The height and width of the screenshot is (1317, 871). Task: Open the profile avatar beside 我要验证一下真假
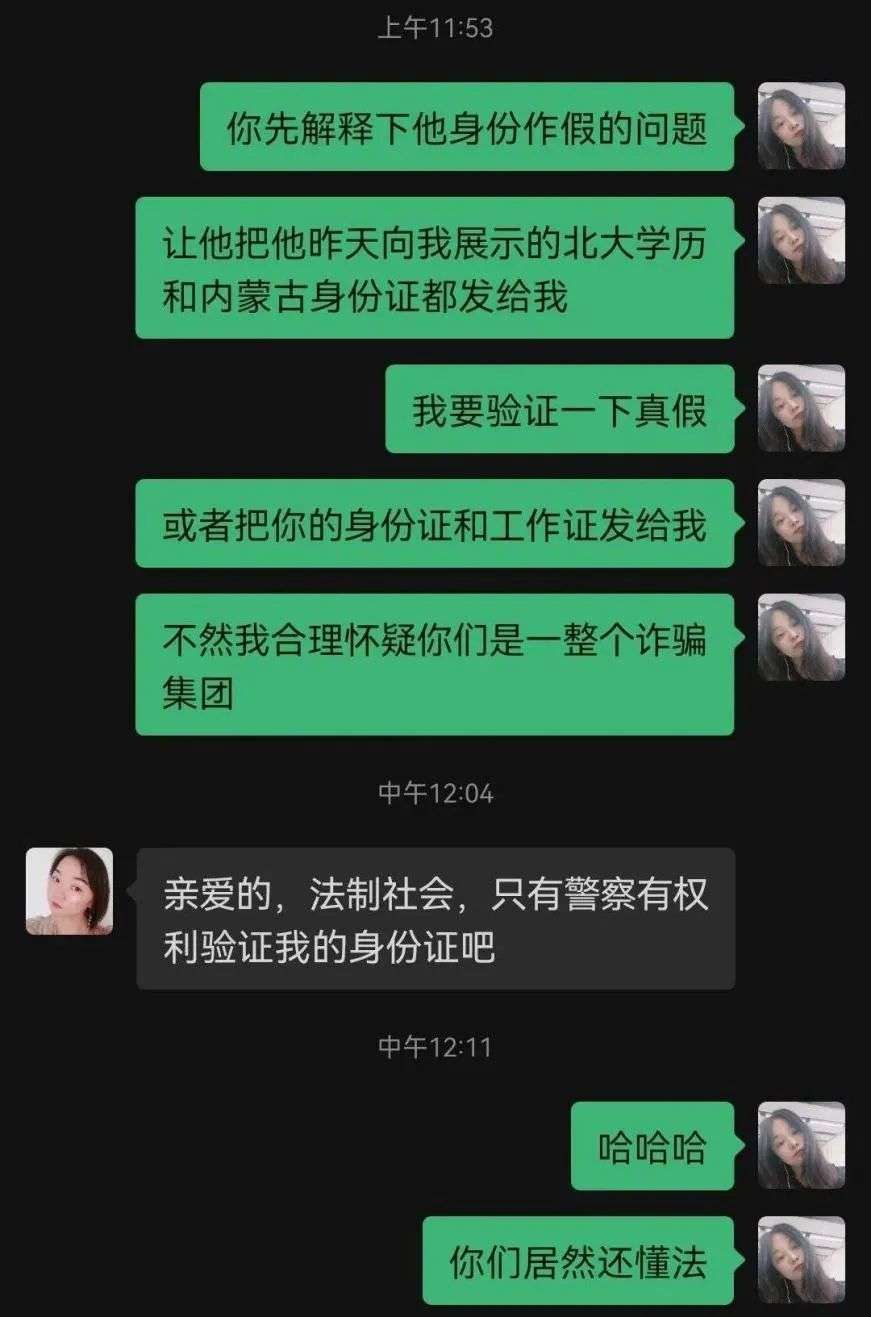[x=801, y=408]
